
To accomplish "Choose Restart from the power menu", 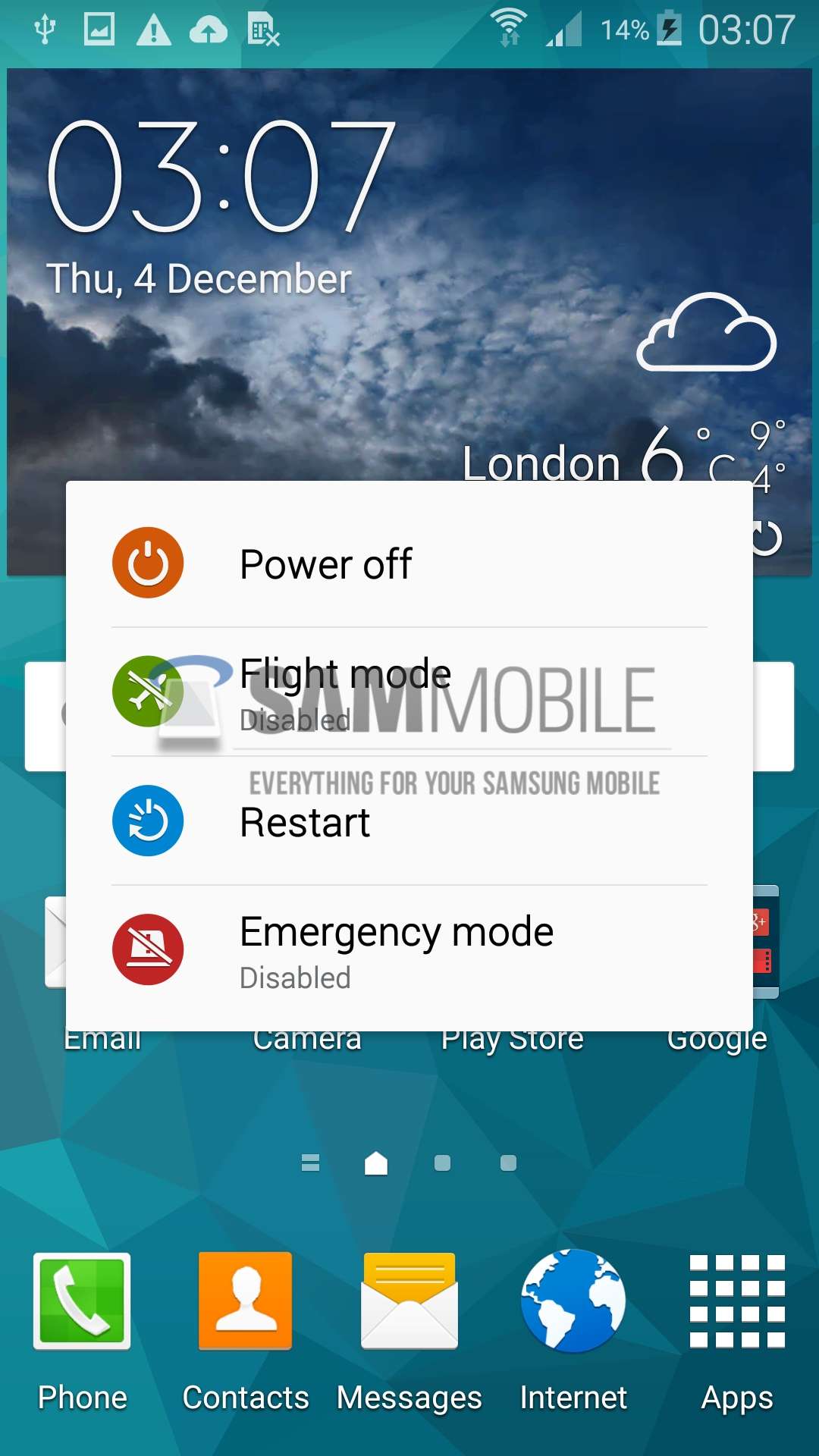I will (409, 821).
